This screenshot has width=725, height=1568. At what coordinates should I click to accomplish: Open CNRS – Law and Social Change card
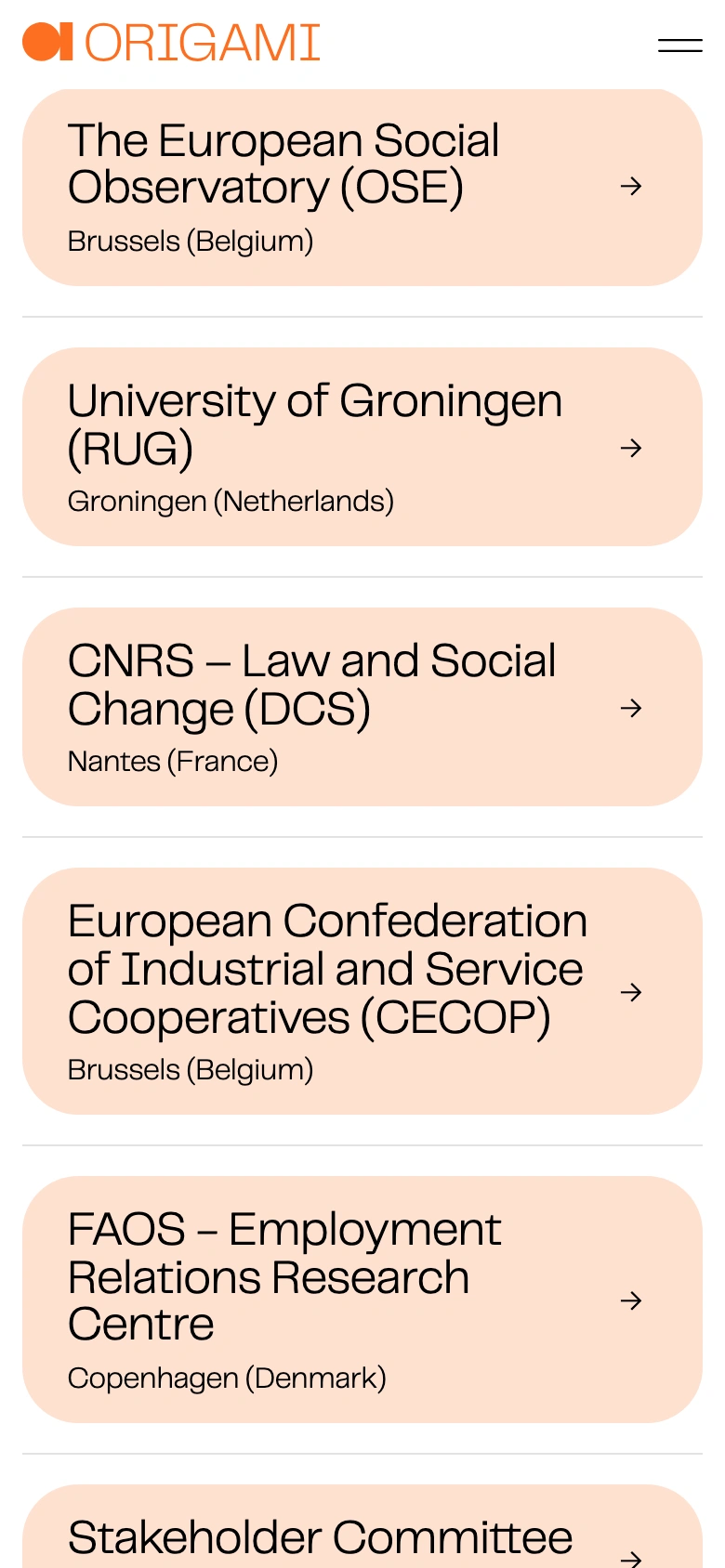click(362, 707)
